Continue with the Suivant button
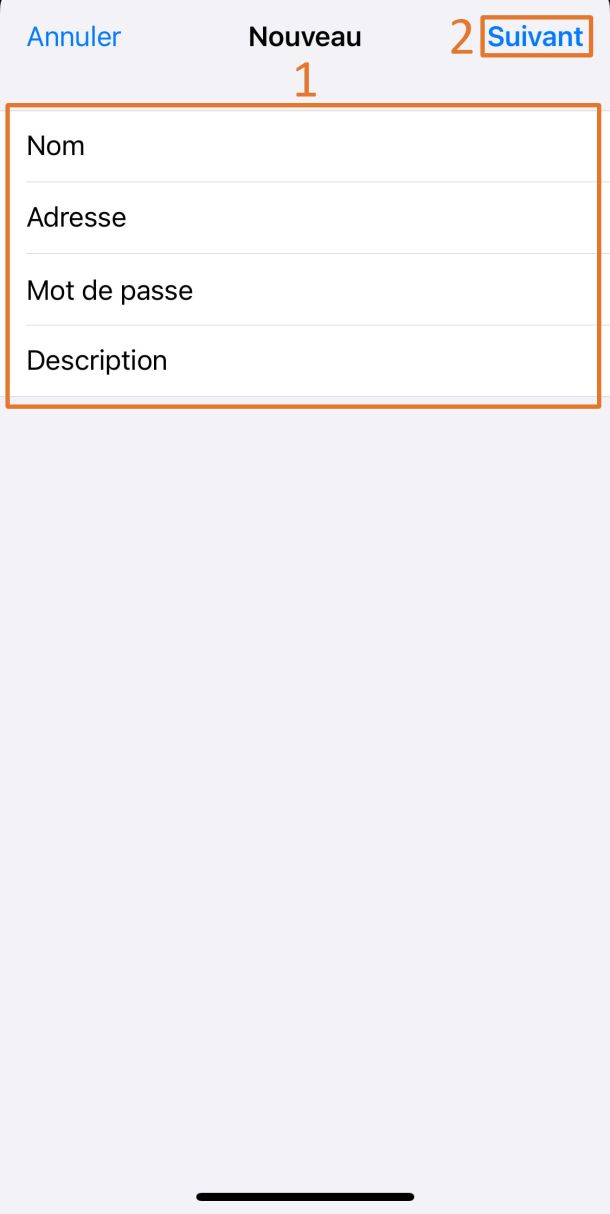 tap(535, 37)
